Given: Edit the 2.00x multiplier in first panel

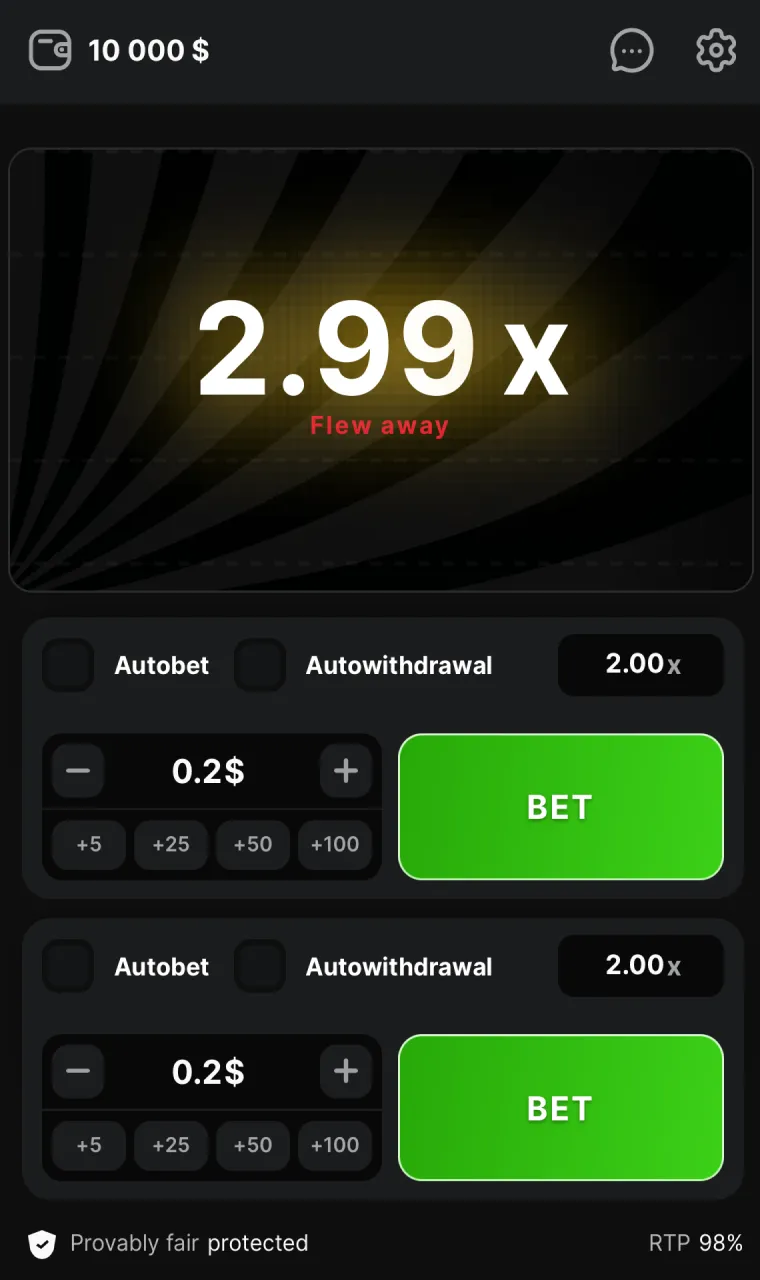Looking at the screenshot, I should coord(640,665).
